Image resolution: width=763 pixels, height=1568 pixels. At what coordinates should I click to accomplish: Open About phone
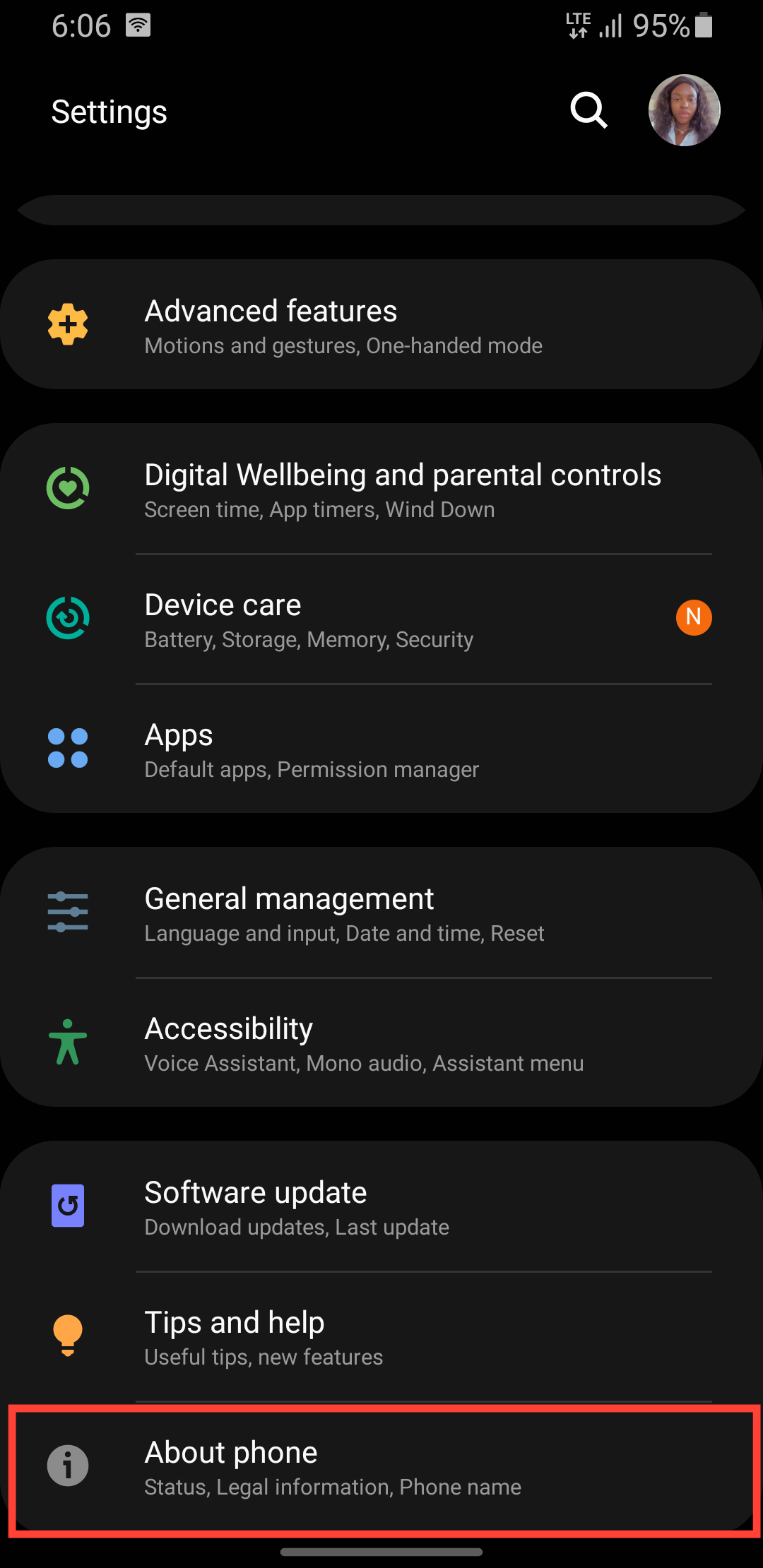tap(381, 1466)
